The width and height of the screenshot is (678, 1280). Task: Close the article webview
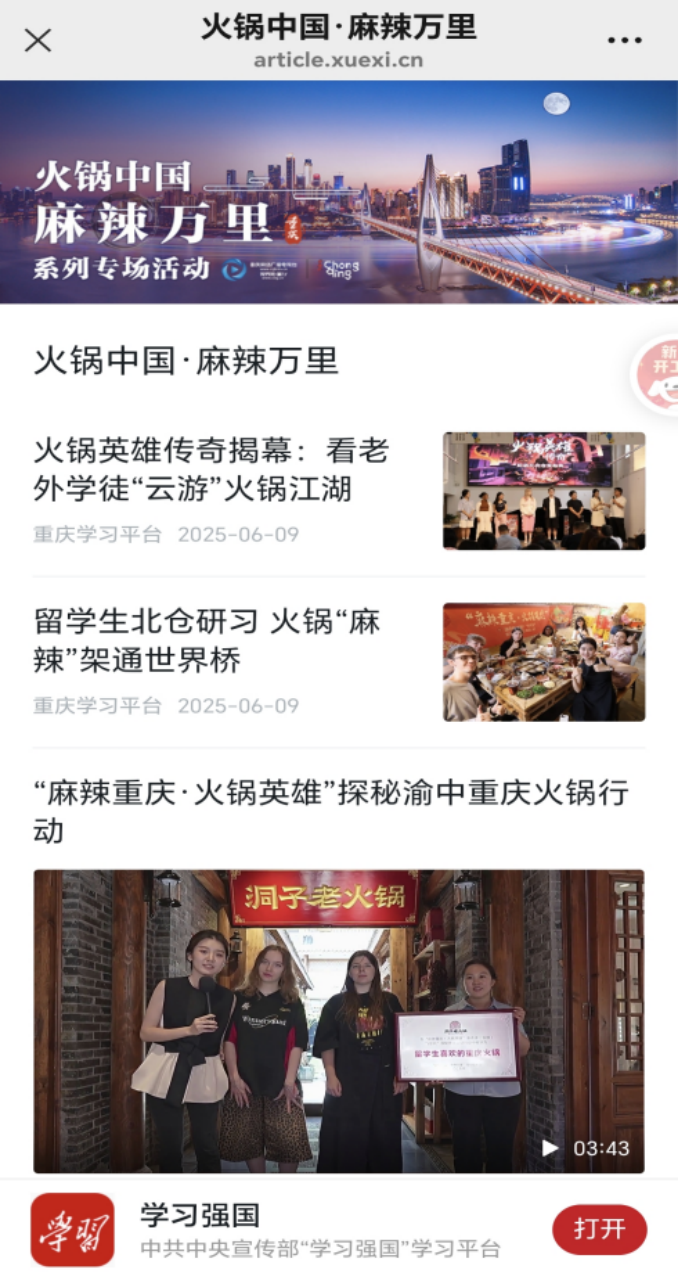tap(38, 40)
